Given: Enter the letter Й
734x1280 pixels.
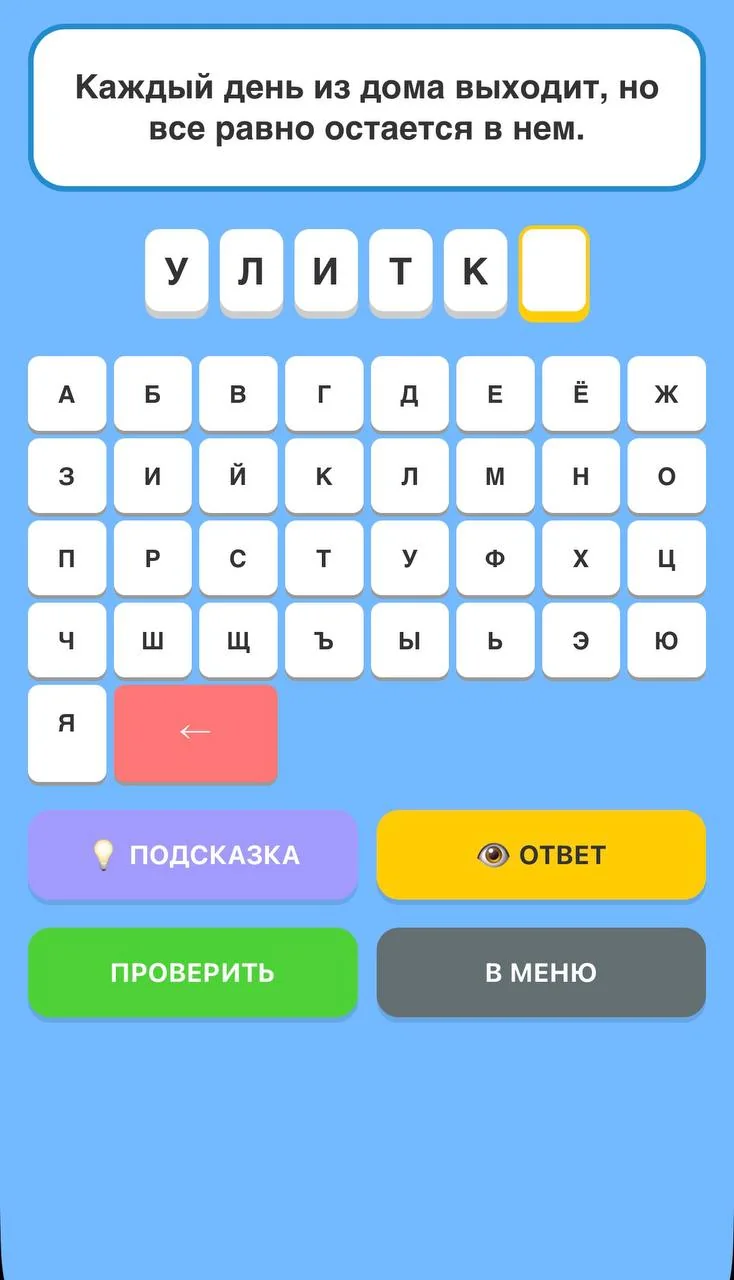Looking at the screenshot, I should coord(238,477).
